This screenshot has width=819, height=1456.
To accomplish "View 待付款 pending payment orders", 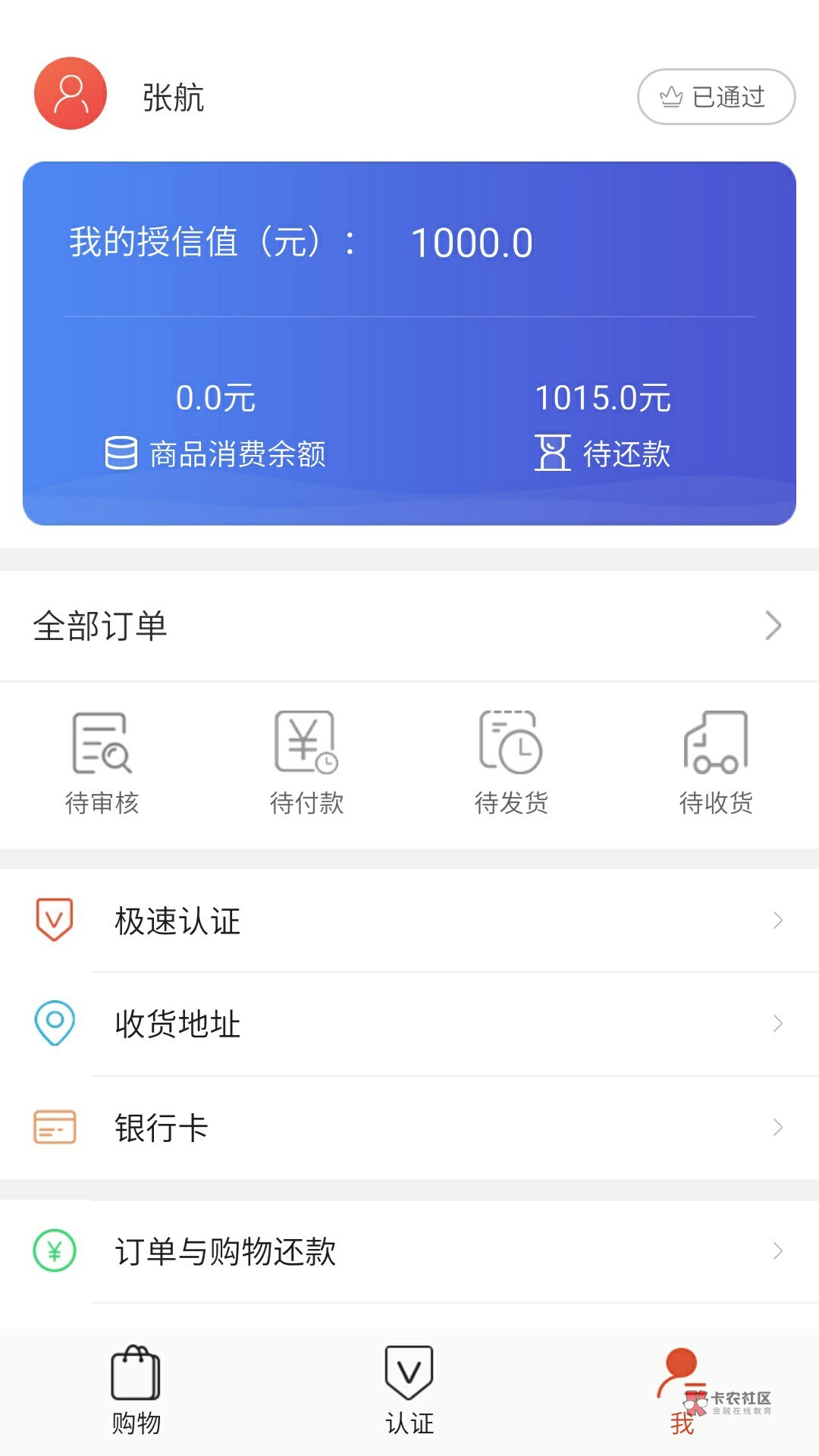I will (307, 763).
